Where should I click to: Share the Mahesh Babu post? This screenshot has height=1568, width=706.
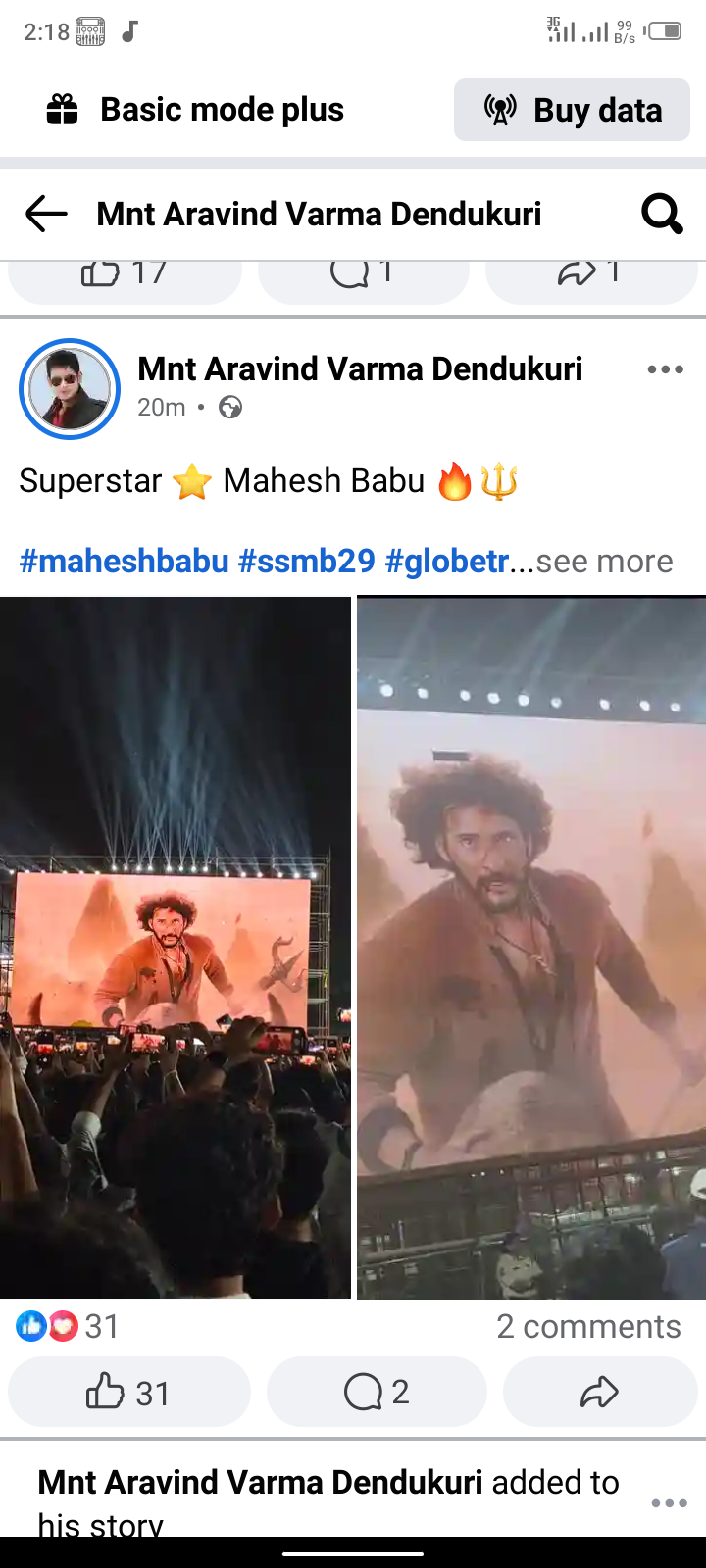click(x=599, y=1393)
